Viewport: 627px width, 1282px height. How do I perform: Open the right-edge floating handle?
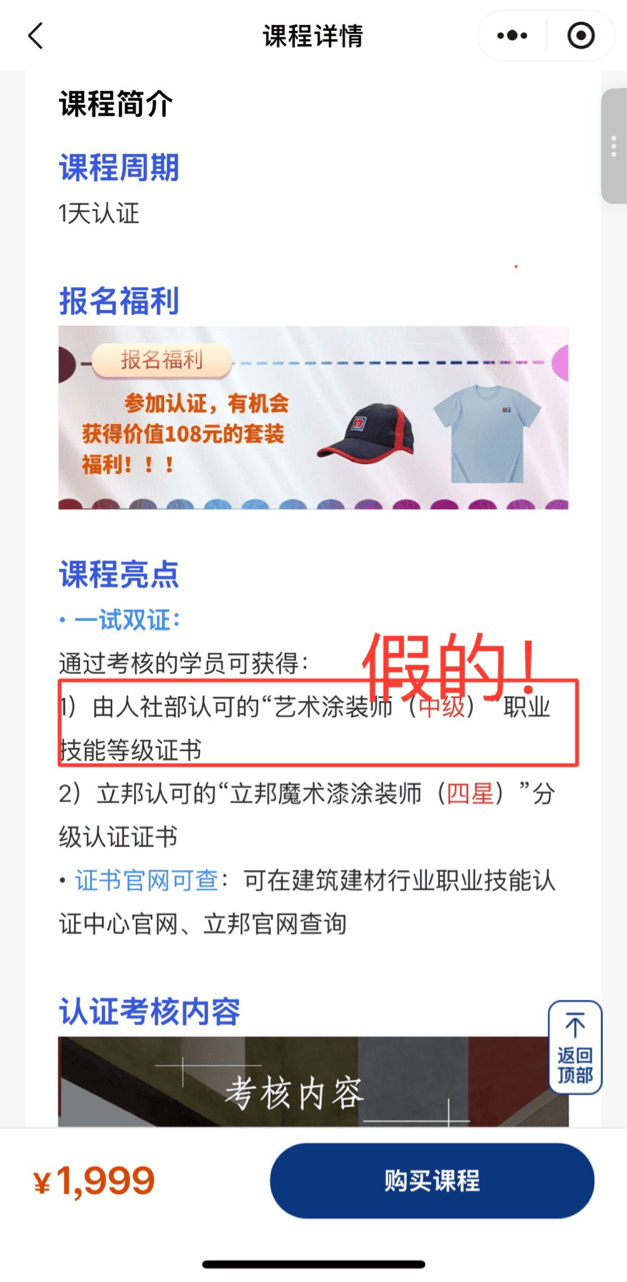(613, 146)
